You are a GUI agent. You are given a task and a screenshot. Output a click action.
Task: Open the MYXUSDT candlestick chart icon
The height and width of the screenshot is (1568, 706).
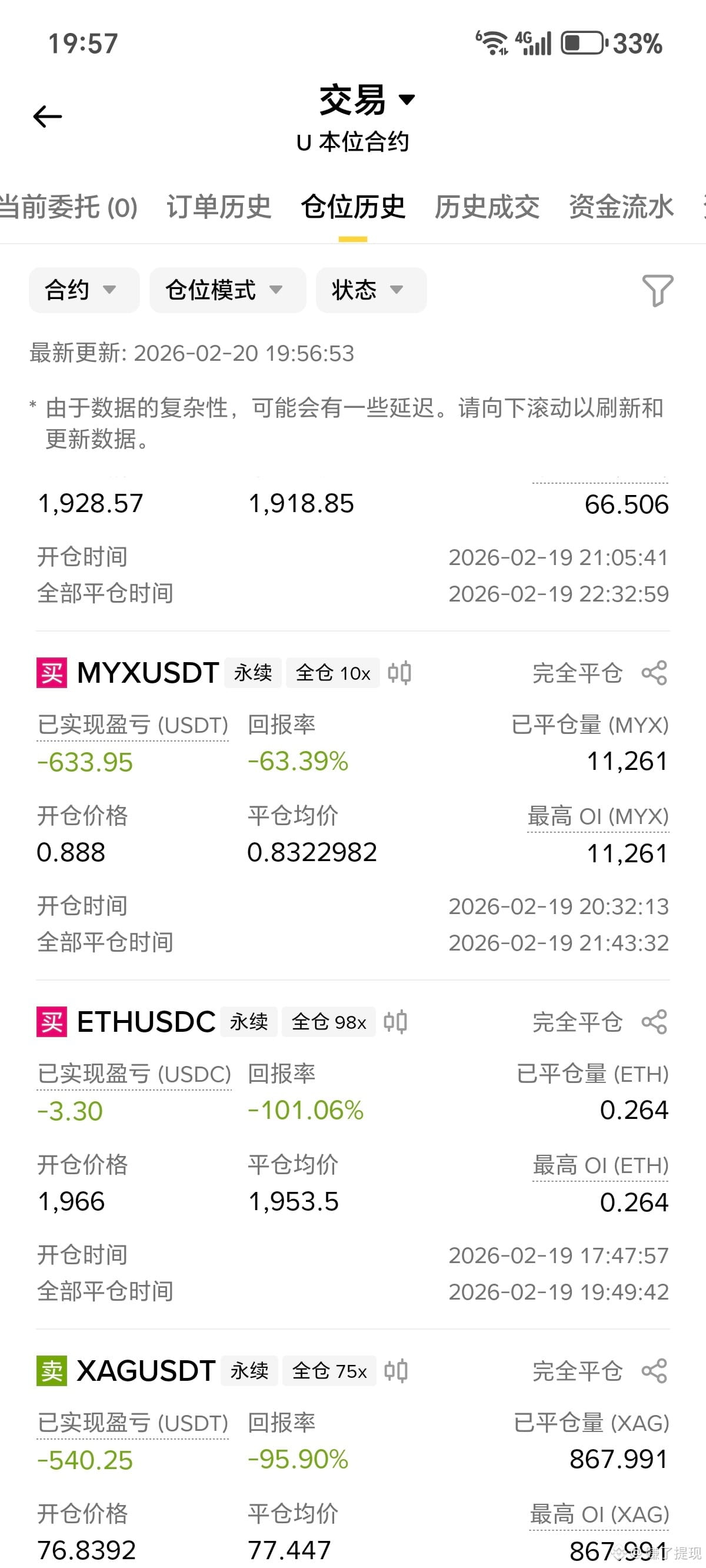coord(399,673)
